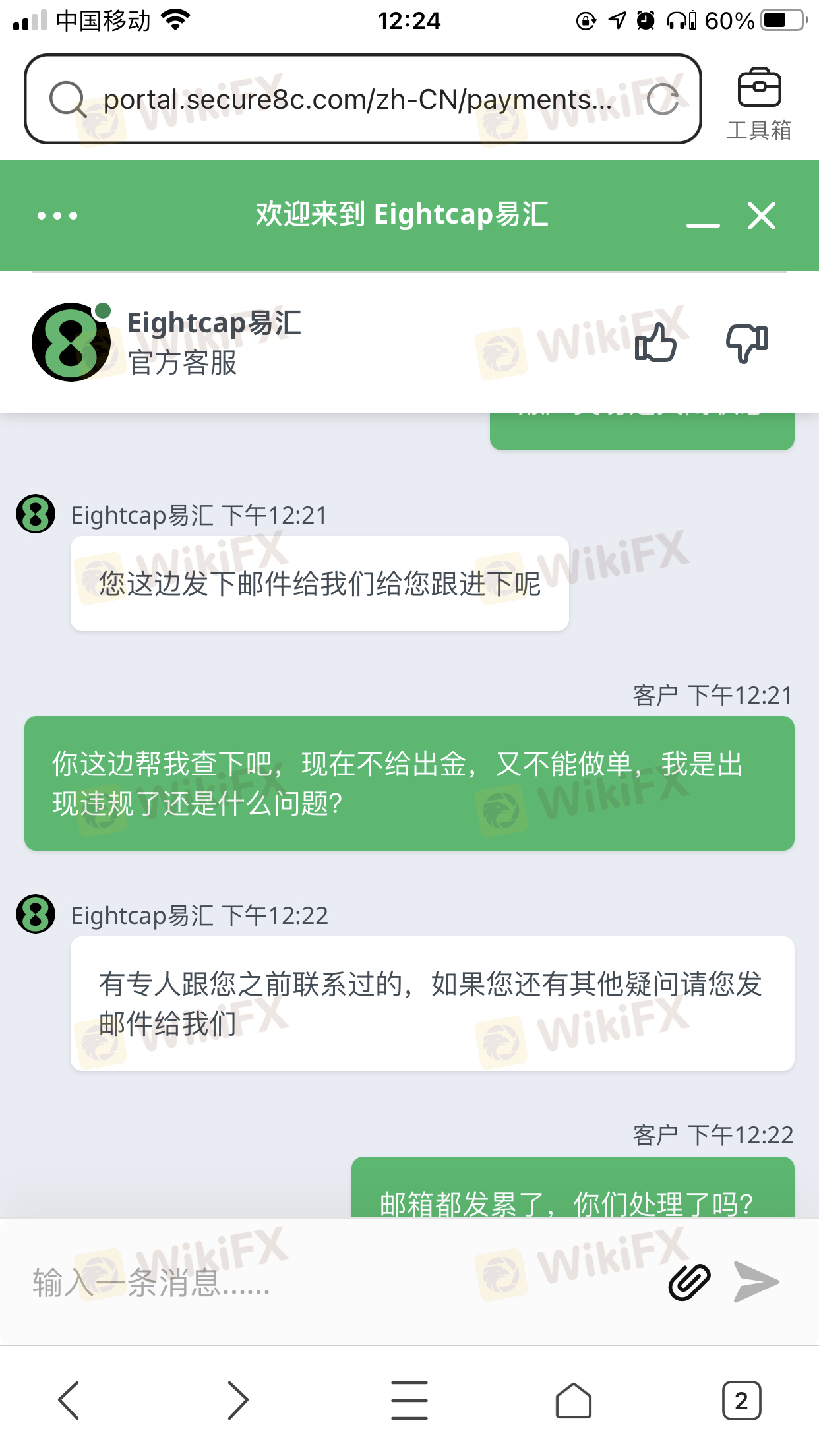The width and height of the screenshot is (819, 1456).
Task: Tap the browser address bar
Action: point(356,100)
